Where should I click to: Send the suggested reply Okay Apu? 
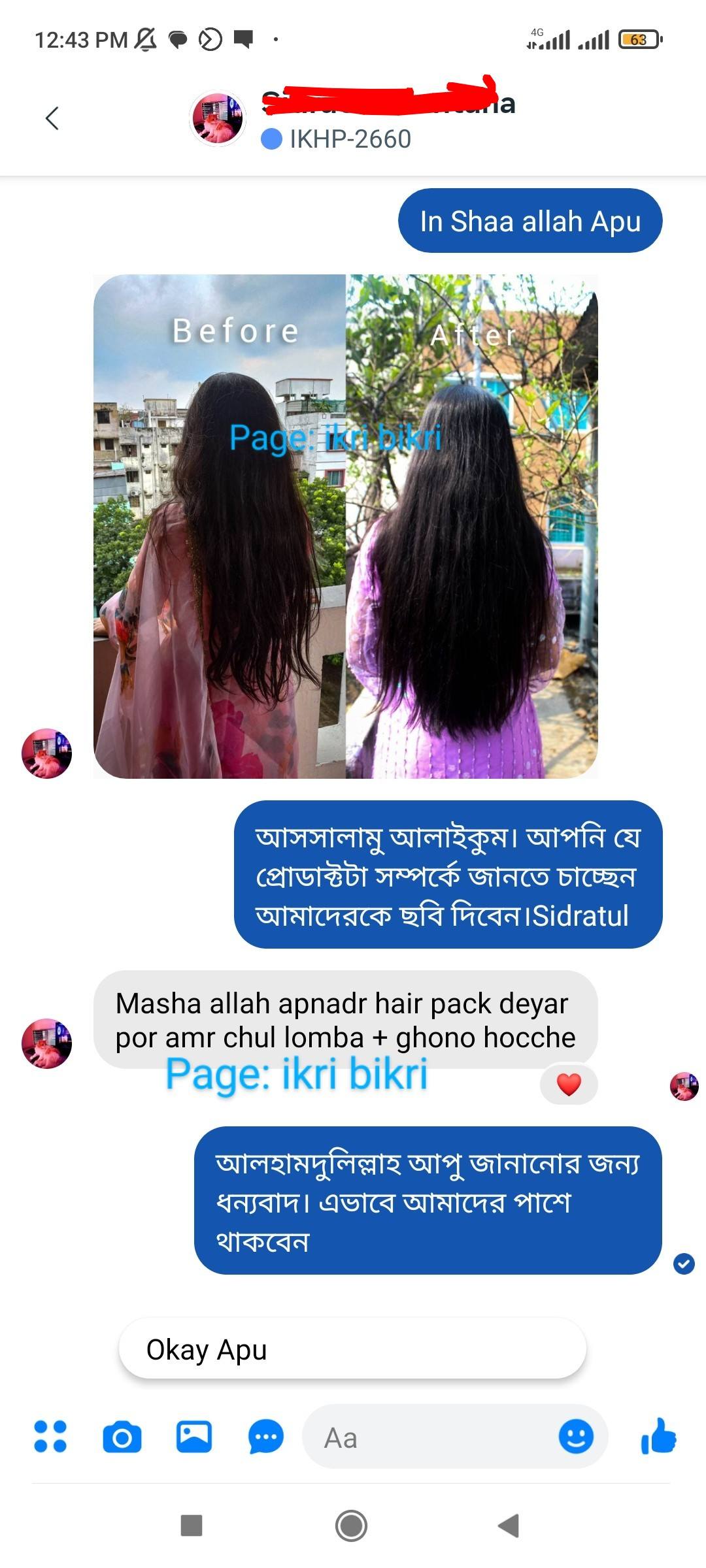[352, 1350]
